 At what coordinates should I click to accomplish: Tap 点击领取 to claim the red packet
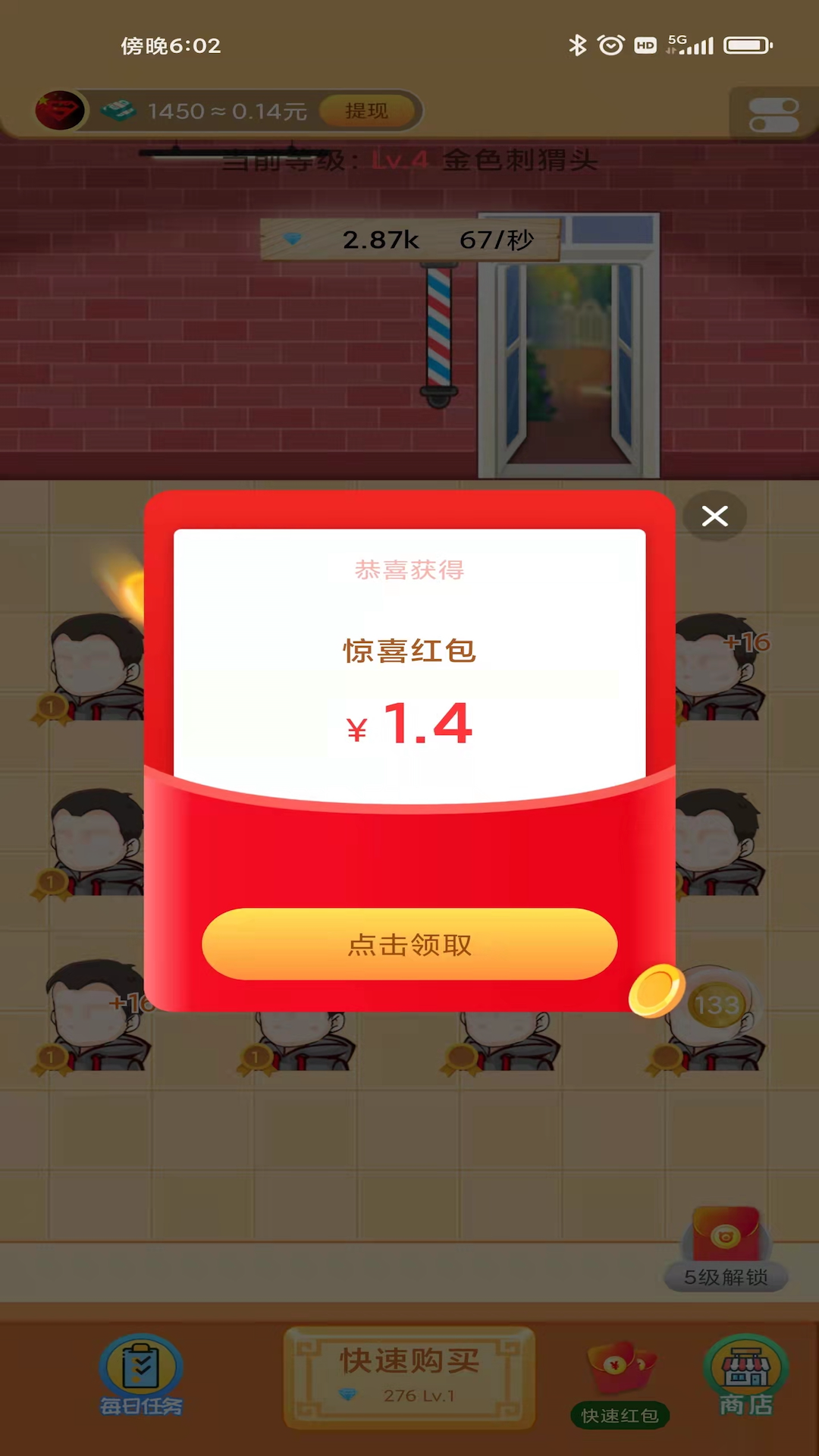coord(409,944)
